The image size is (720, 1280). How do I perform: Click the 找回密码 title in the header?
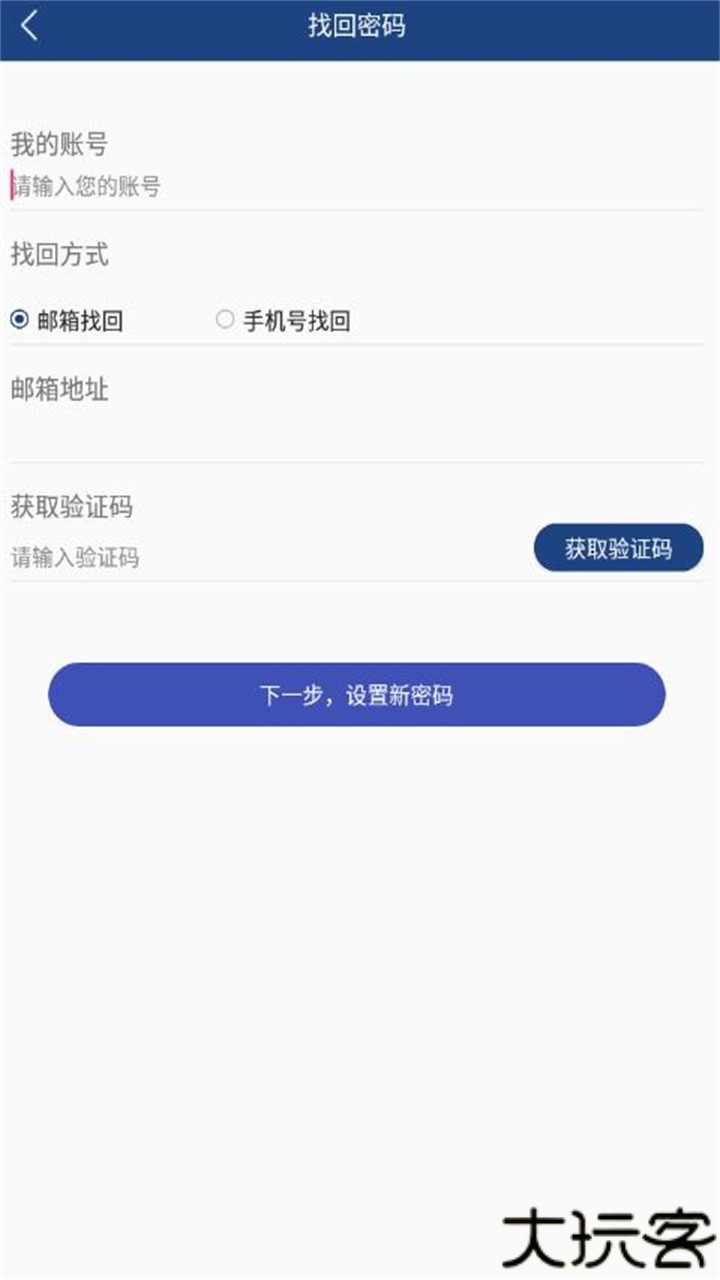(x=360, y=25)
